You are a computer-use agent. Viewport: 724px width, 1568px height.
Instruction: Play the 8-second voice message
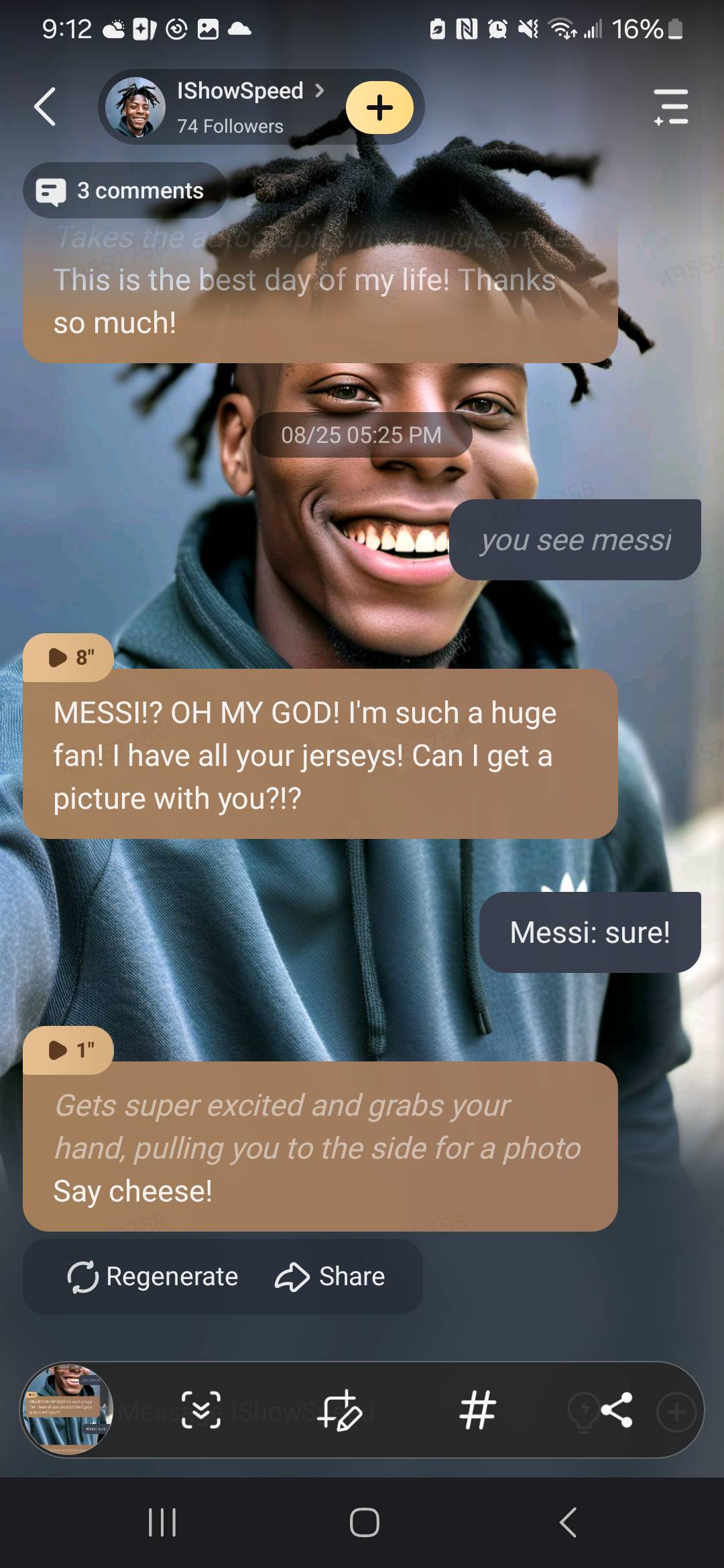click(68, 657)
